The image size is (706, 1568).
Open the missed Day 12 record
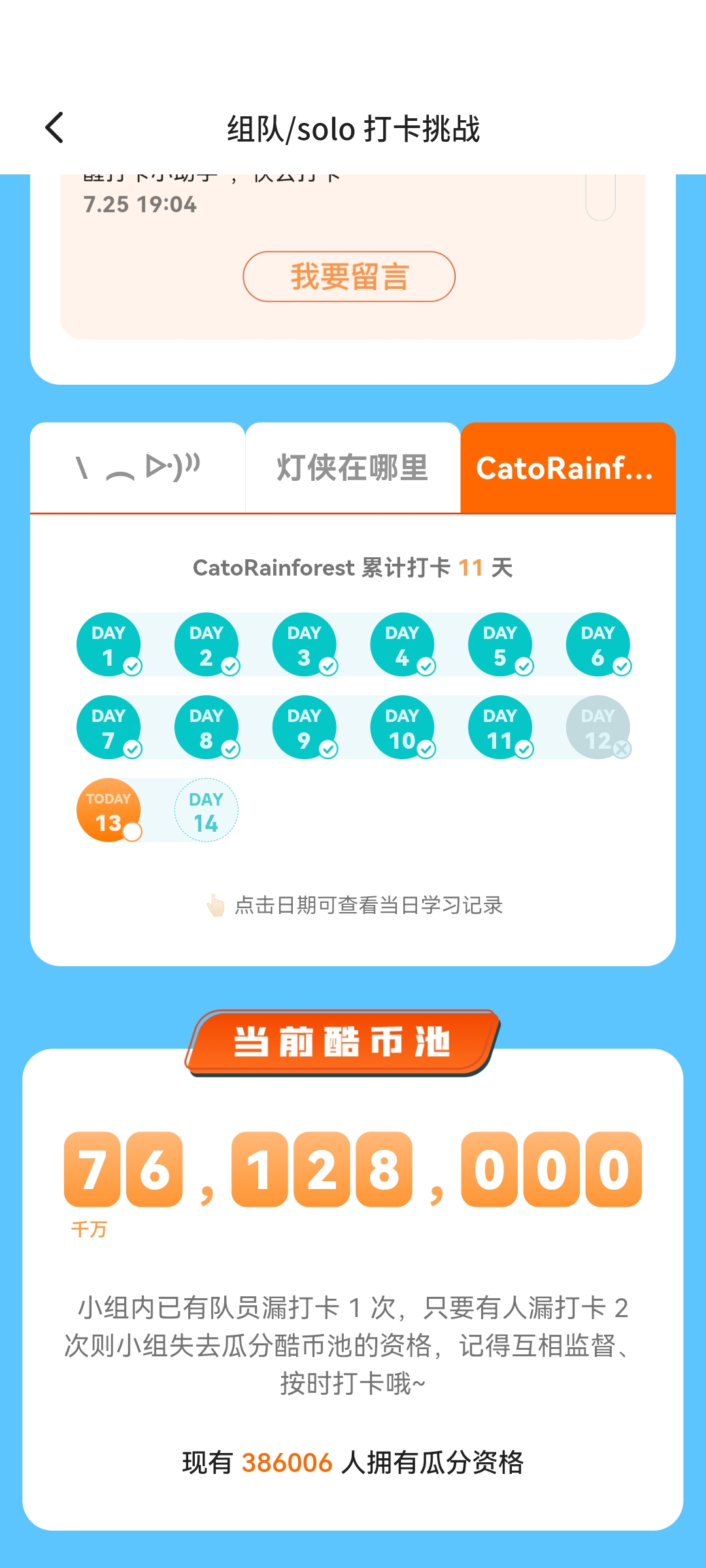coord(597,727)
